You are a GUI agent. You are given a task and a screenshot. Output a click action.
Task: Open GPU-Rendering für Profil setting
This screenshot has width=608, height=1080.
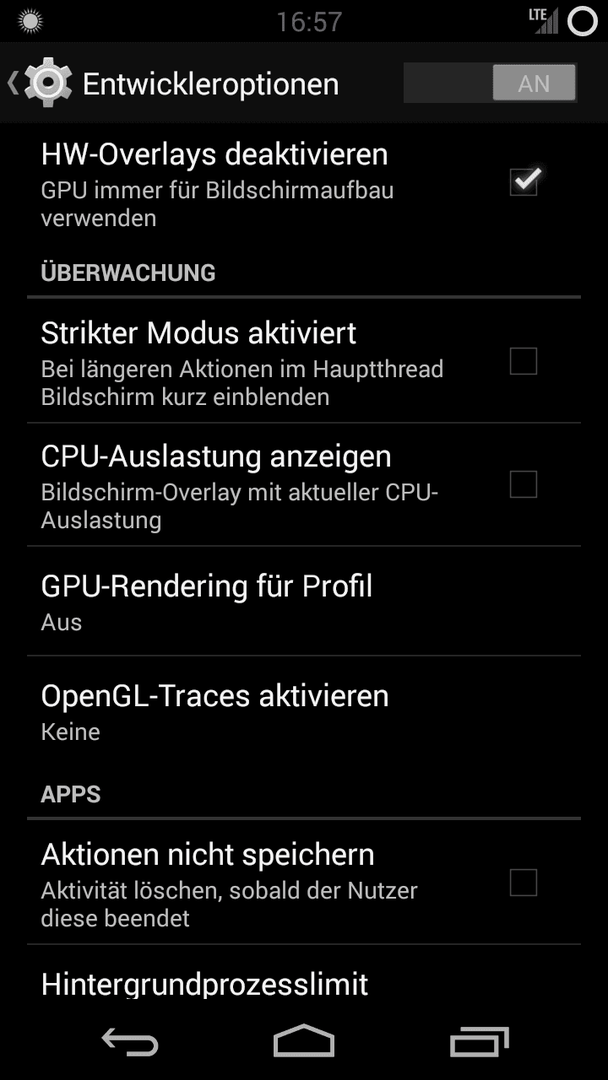point(304,601)
